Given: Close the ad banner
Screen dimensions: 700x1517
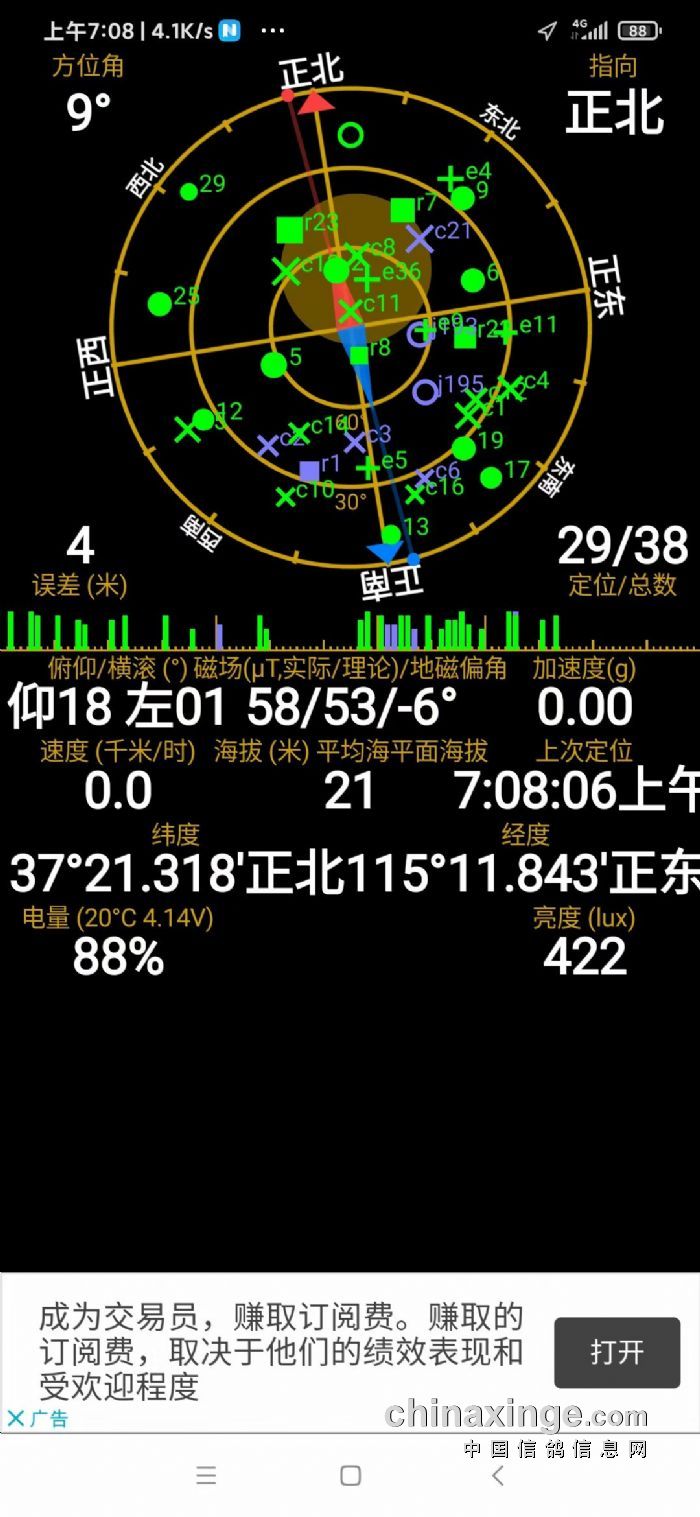Looking at the screenshot, I should pyautogui.click(x=16, y=1418).
